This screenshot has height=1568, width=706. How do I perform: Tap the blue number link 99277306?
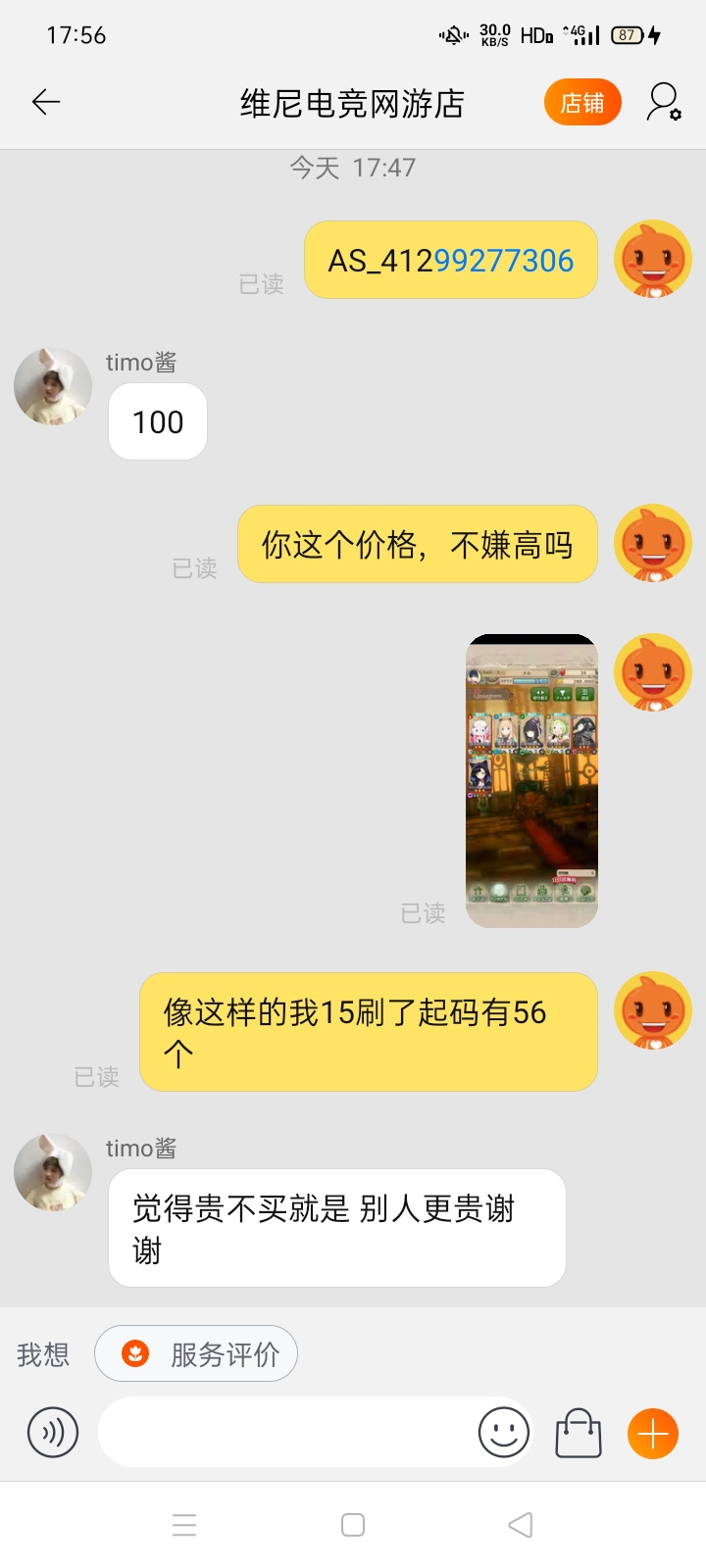pyautogui.click(x=503, y=261)
